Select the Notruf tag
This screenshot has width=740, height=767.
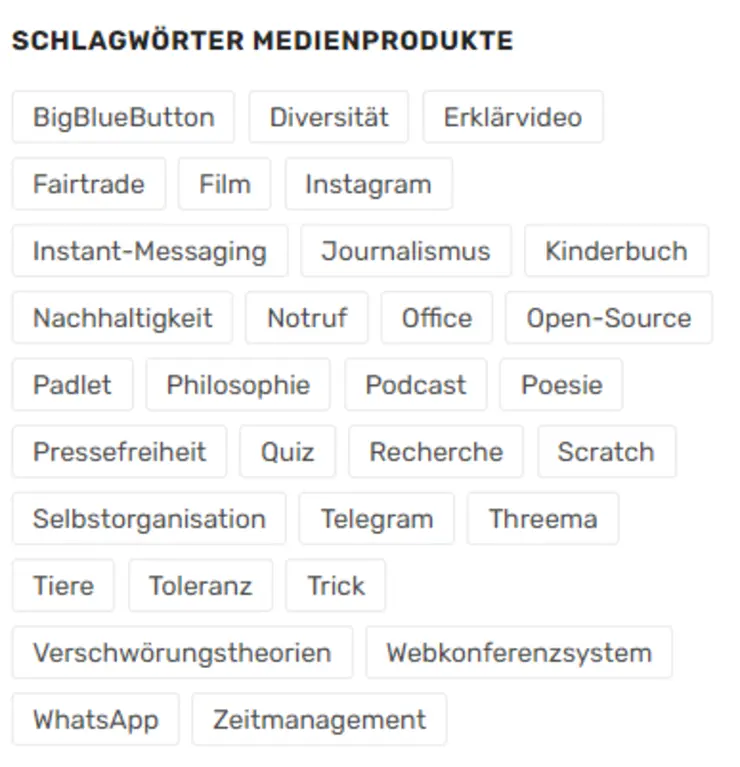click(307, 318)
